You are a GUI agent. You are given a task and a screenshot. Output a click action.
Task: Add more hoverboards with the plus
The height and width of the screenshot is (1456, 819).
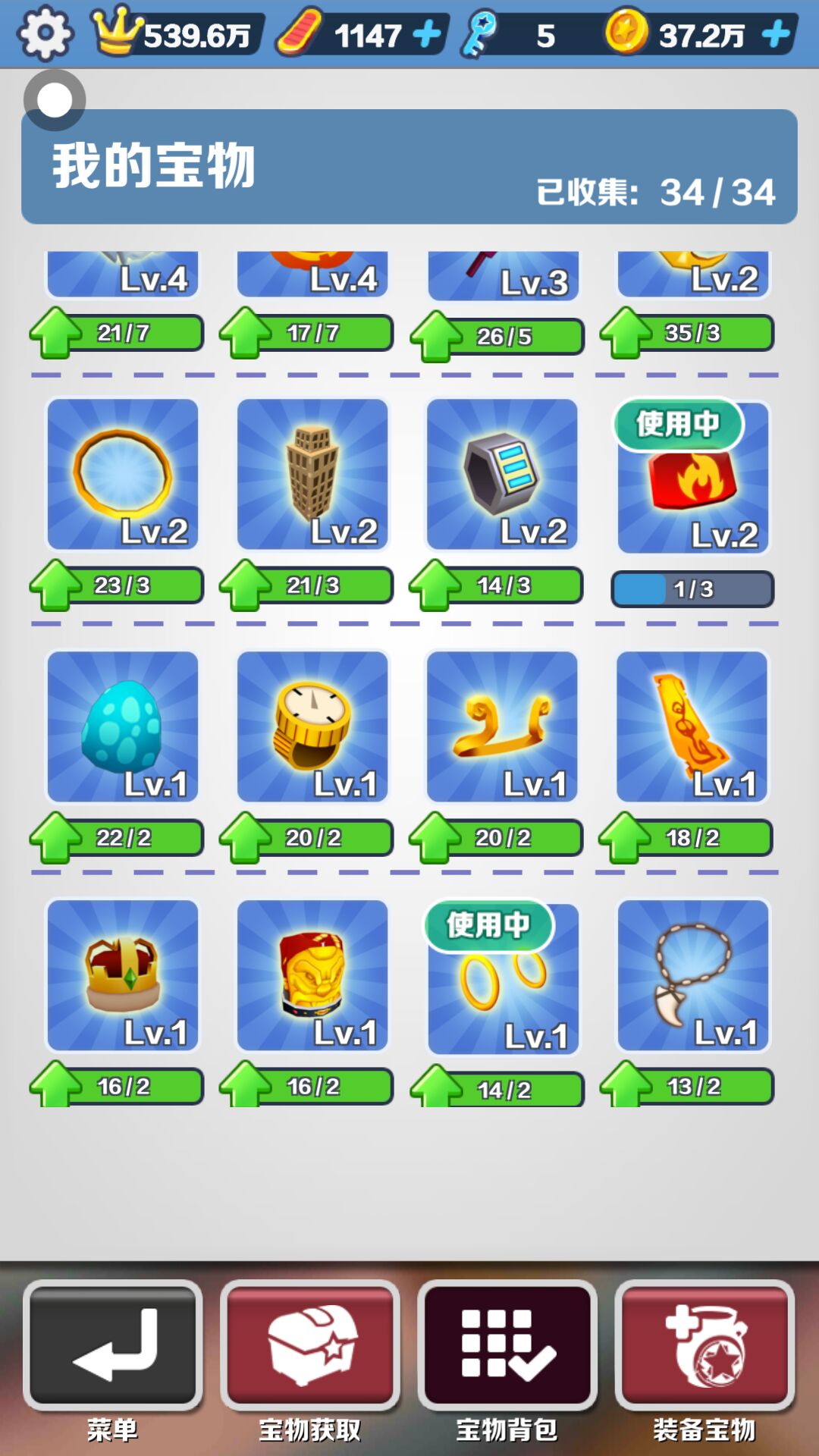(427, 35)
